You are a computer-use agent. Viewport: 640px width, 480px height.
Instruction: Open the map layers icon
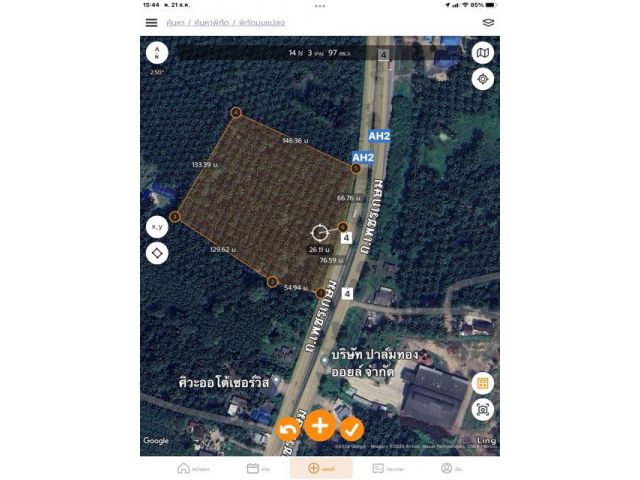(x=488, y=22)
